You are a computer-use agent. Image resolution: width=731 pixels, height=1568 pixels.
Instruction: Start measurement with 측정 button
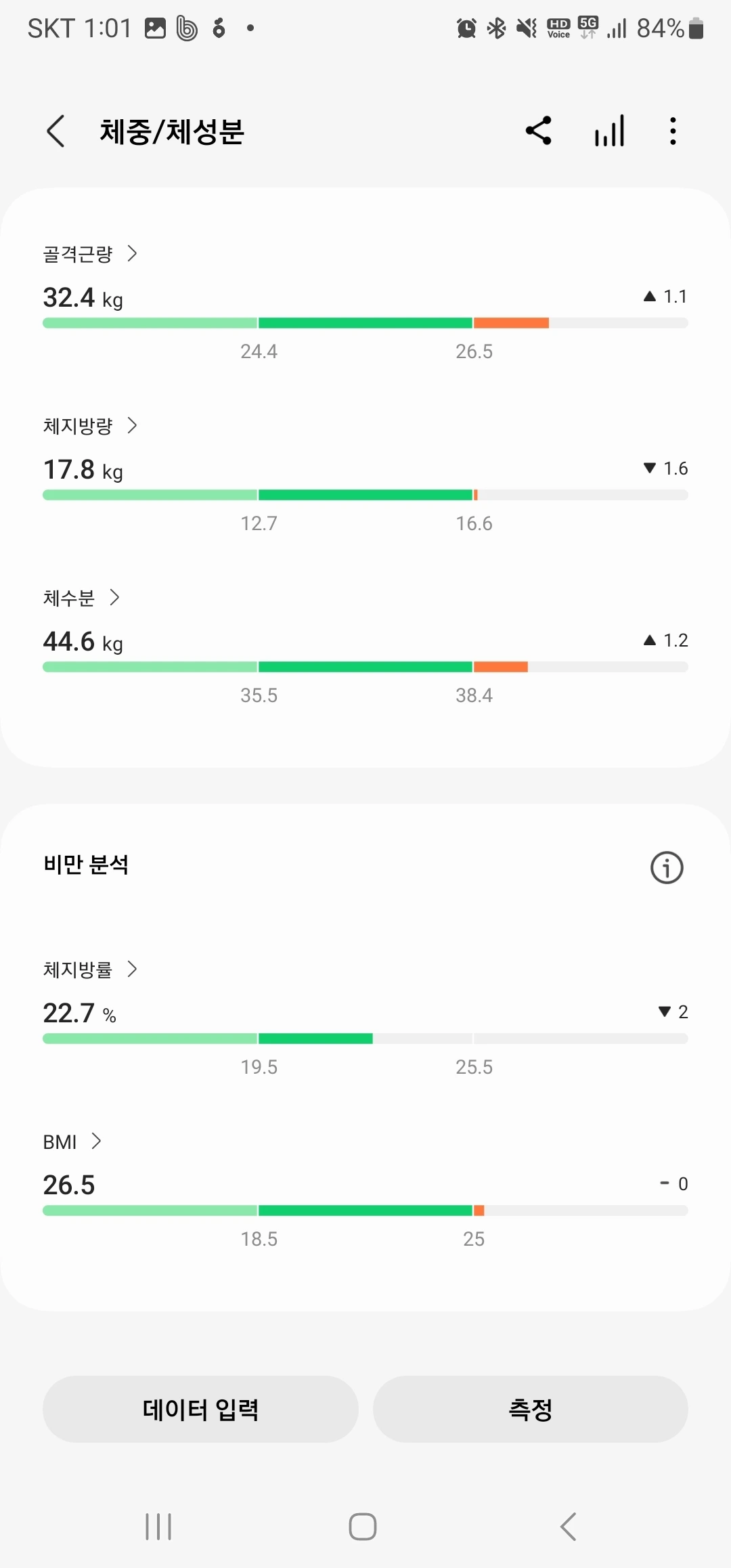(x=531, y=1409)
